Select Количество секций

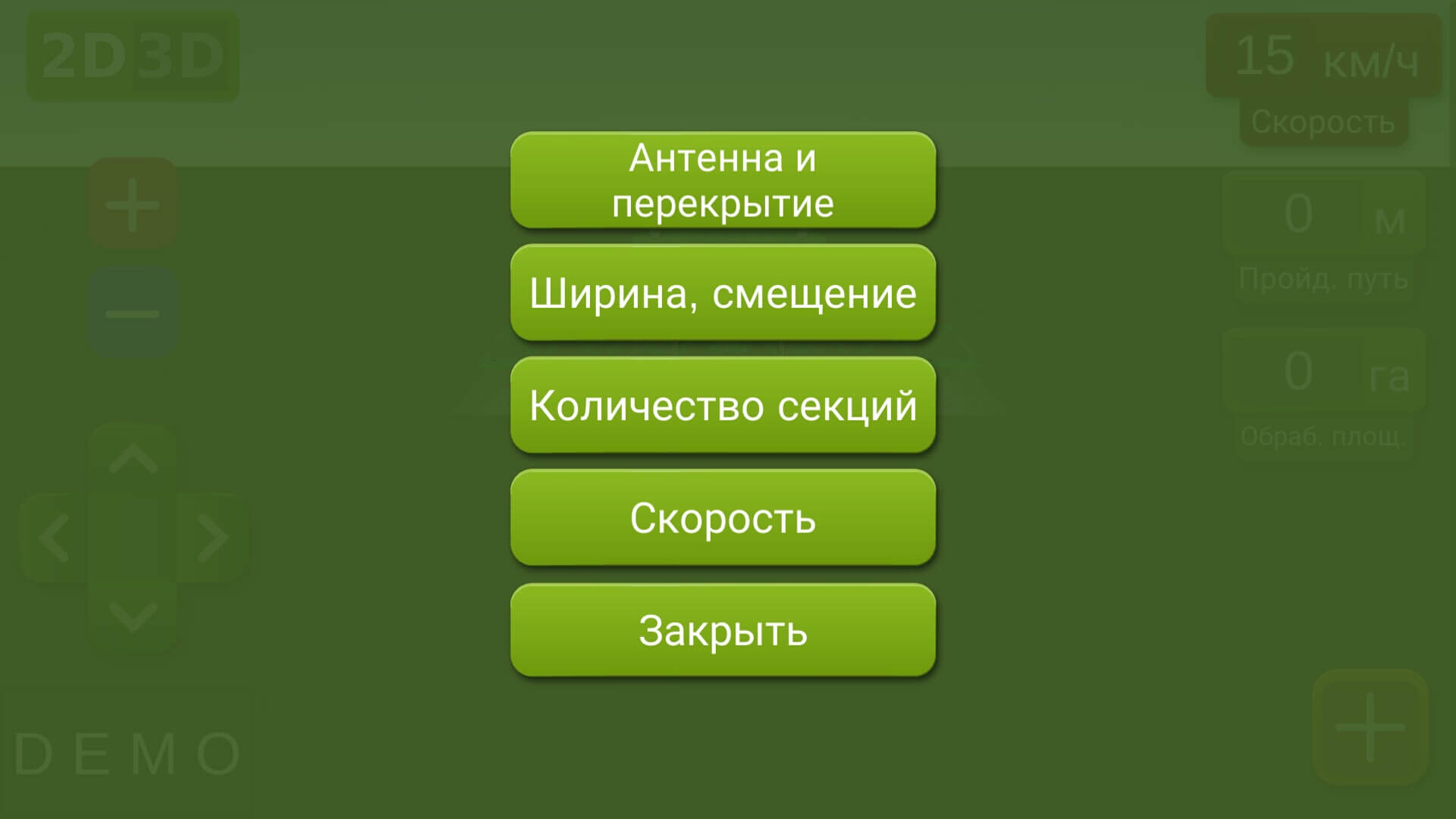pos(723,405)
